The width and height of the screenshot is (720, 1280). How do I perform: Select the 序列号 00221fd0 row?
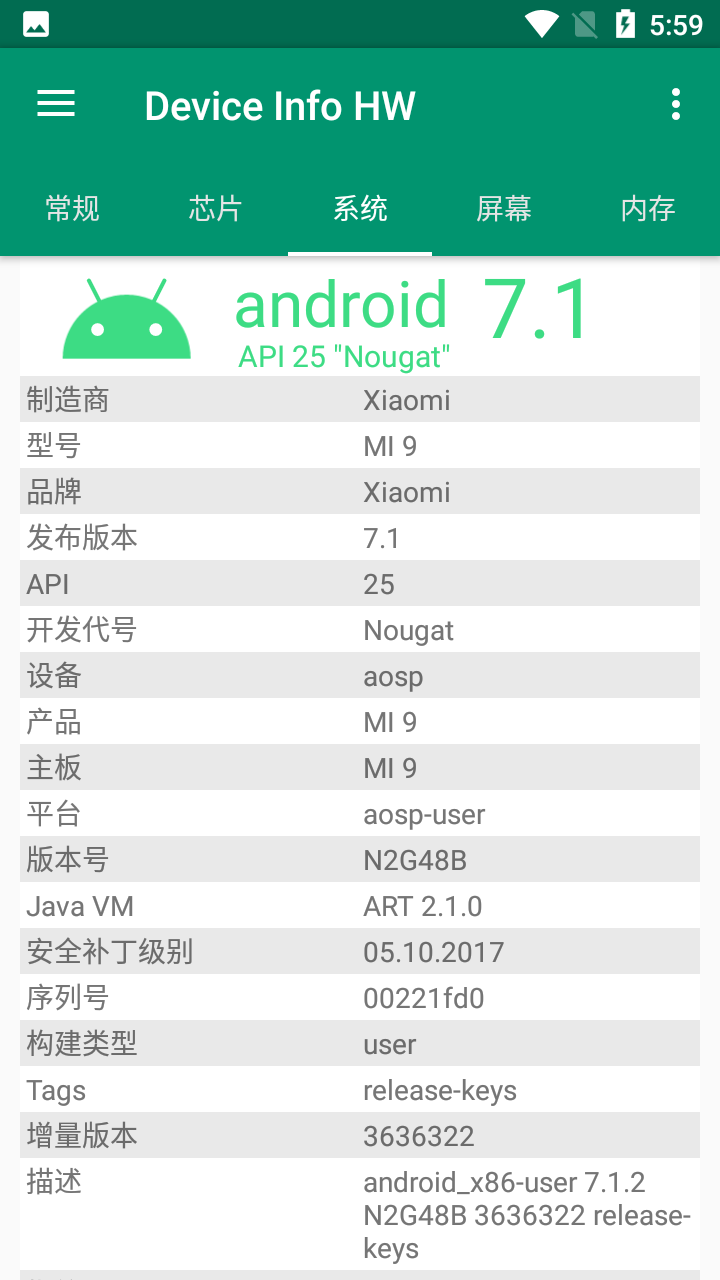pyautogui.click(x=360, y=997)
